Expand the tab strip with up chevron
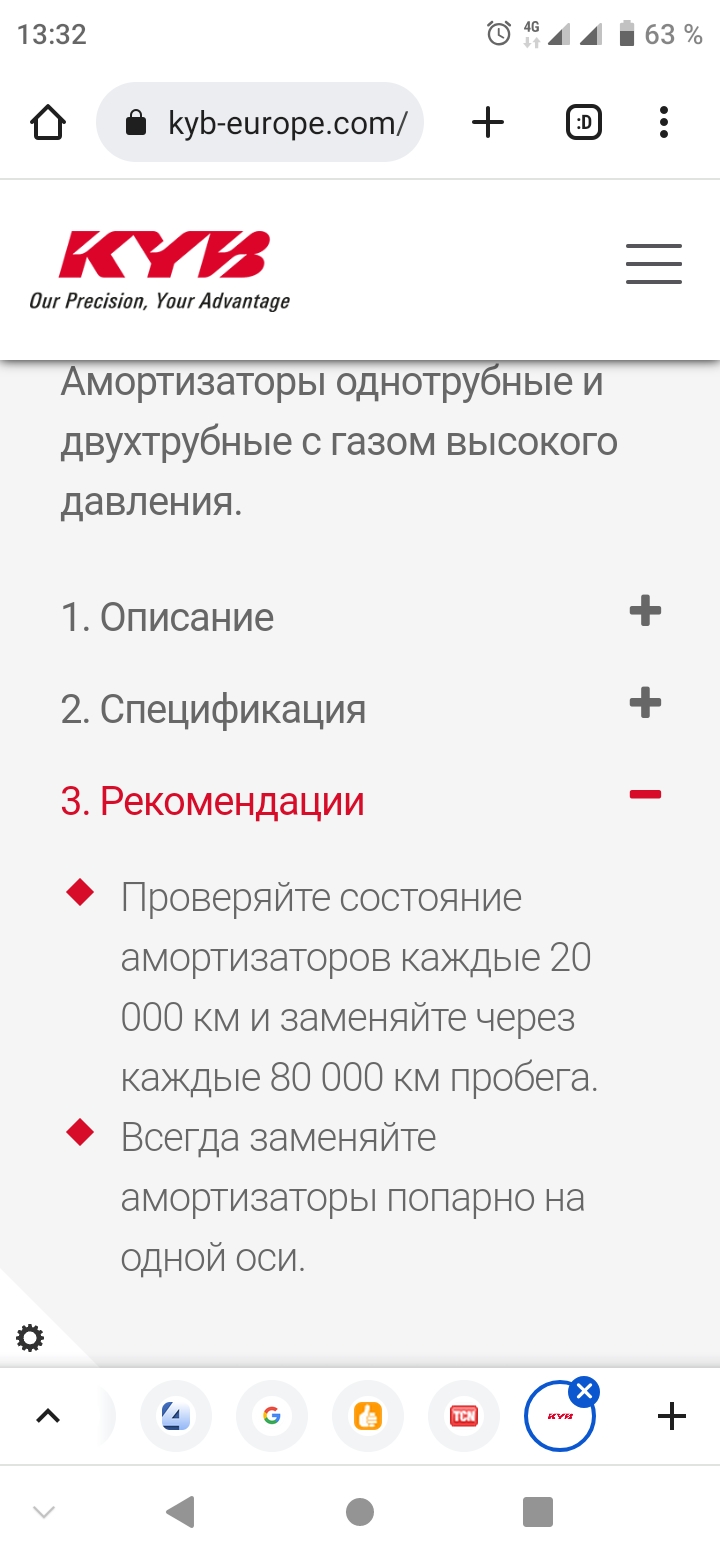720x1560 pixels. pos(48,1416)
